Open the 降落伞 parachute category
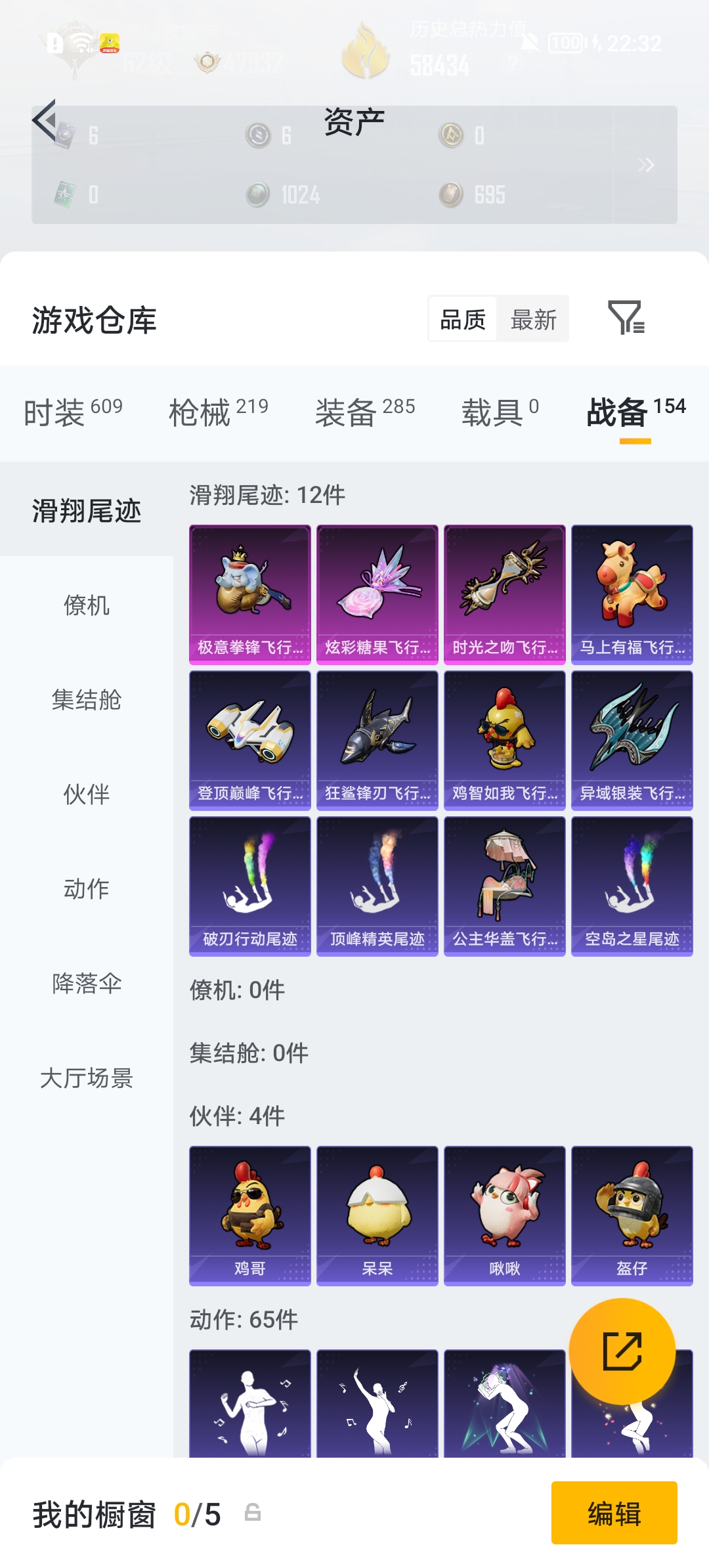 click(86, 984)
